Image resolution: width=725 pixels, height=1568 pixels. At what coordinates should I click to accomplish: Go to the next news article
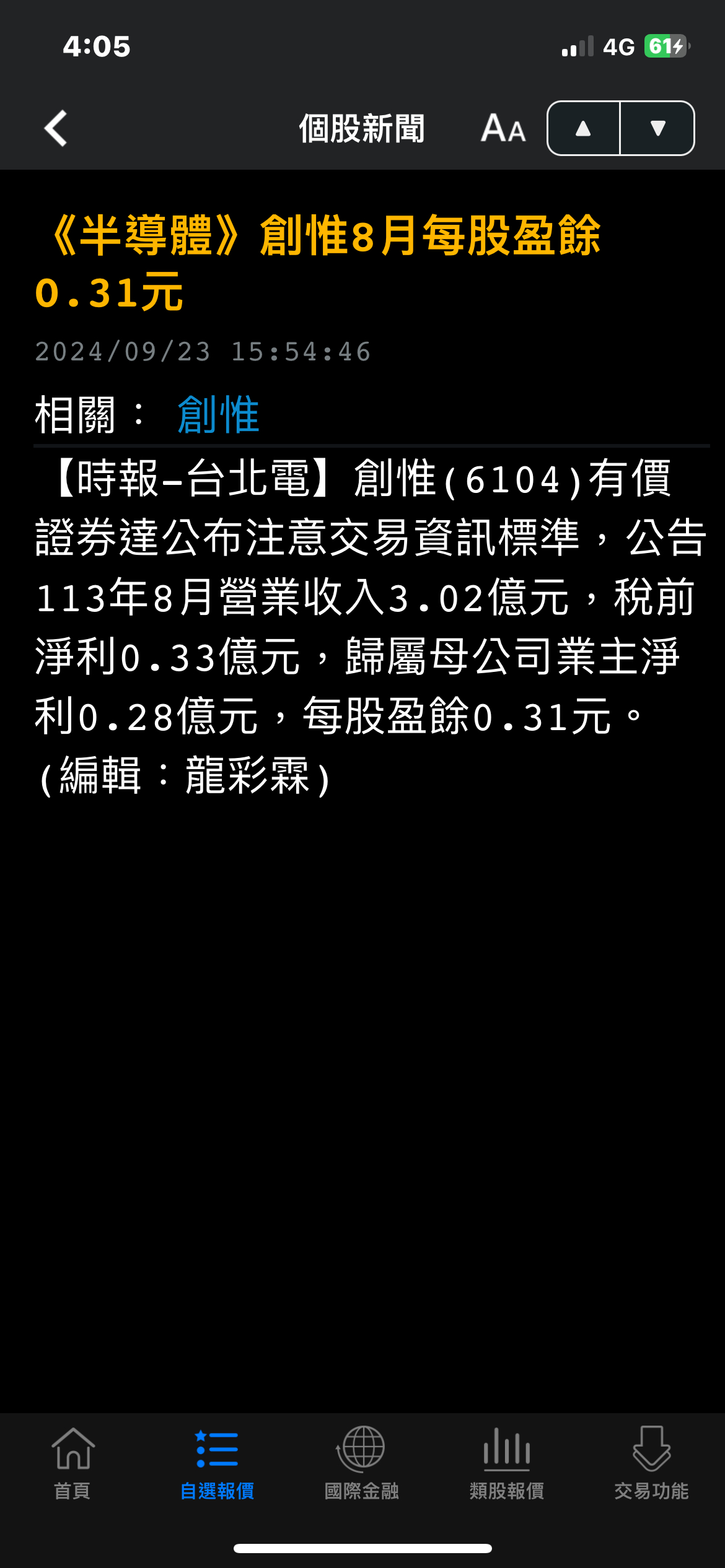click(657, 129)
